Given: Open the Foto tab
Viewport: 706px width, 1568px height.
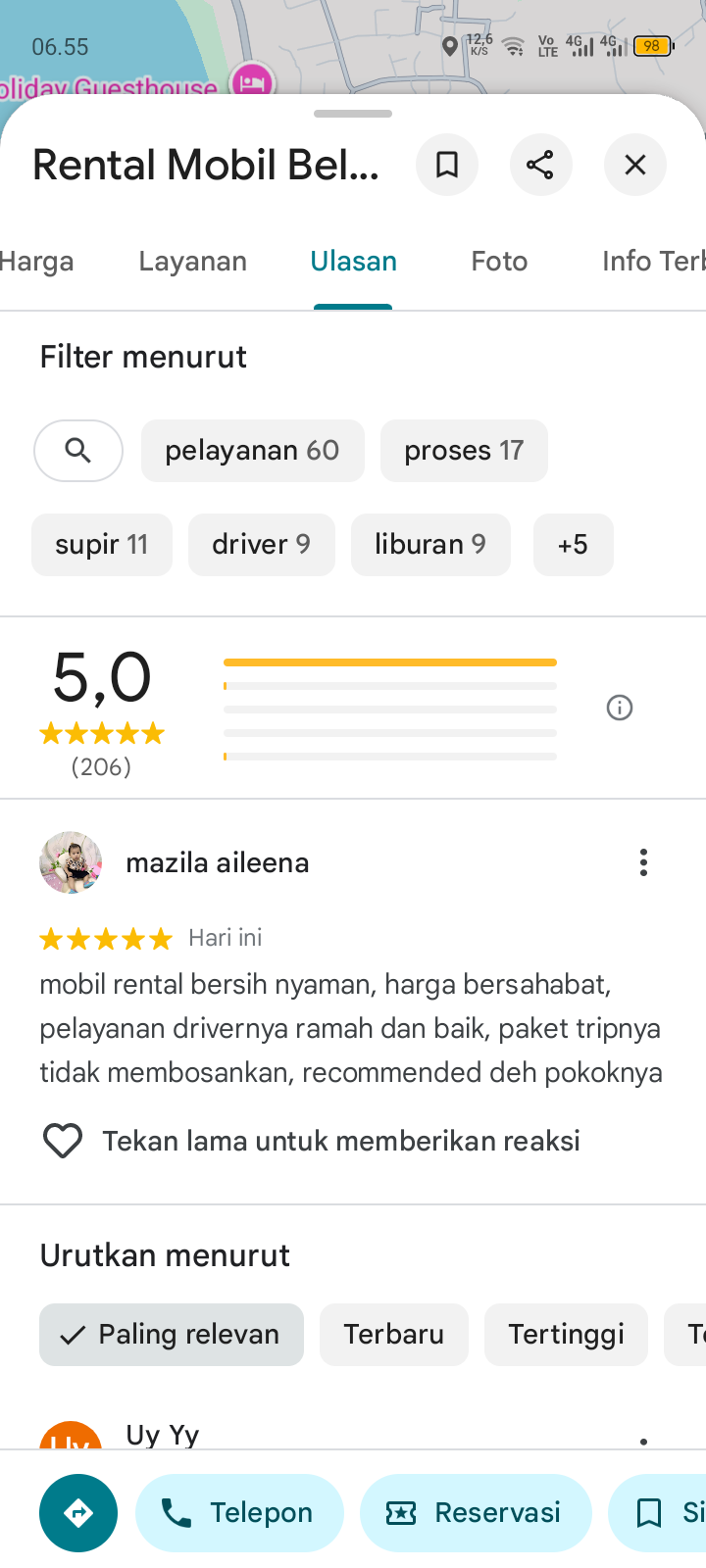Looking at the screenshot, I should point(499,262).
